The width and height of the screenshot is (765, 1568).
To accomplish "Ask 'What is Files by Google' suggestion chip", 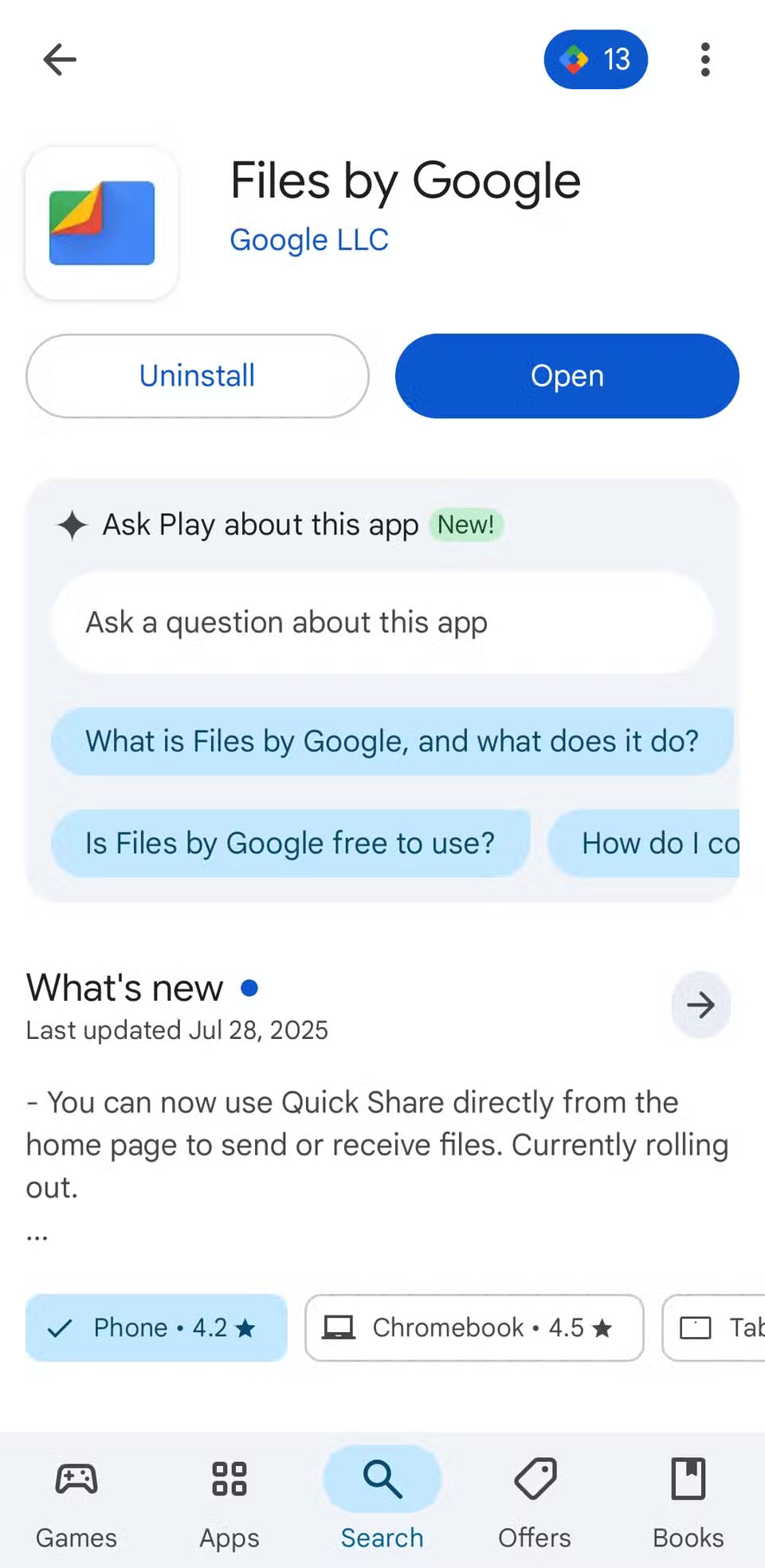I will coord(393,741).
